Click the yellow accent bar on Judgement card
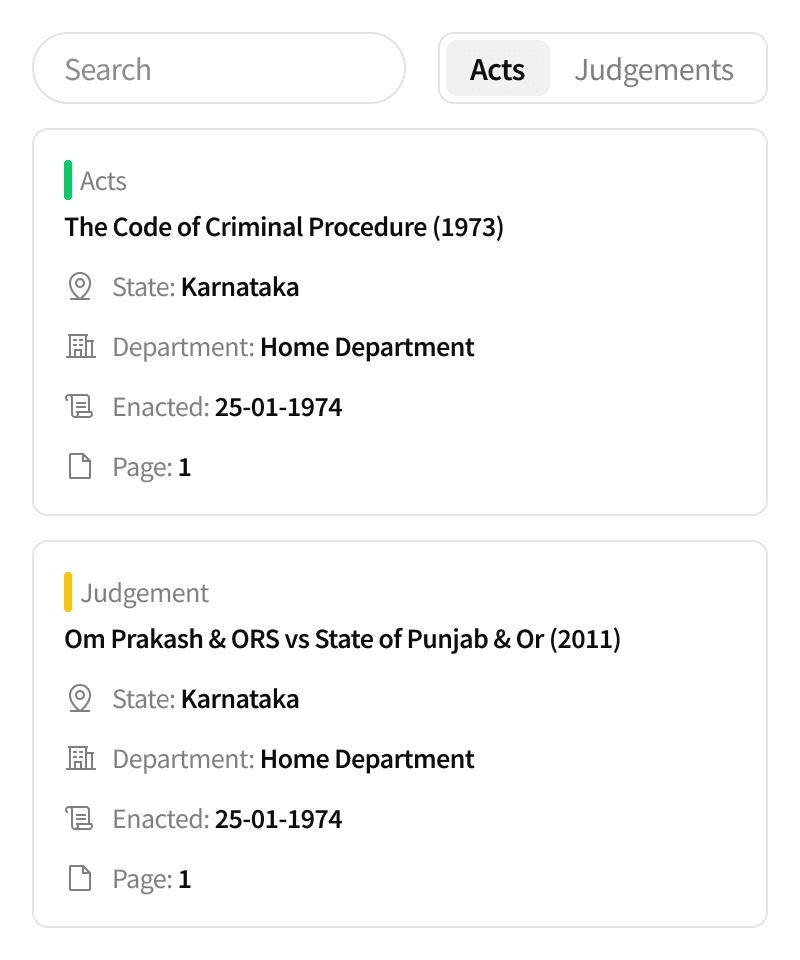The height and width of the screenshot is (960, 800). click(x=67, y=593)
